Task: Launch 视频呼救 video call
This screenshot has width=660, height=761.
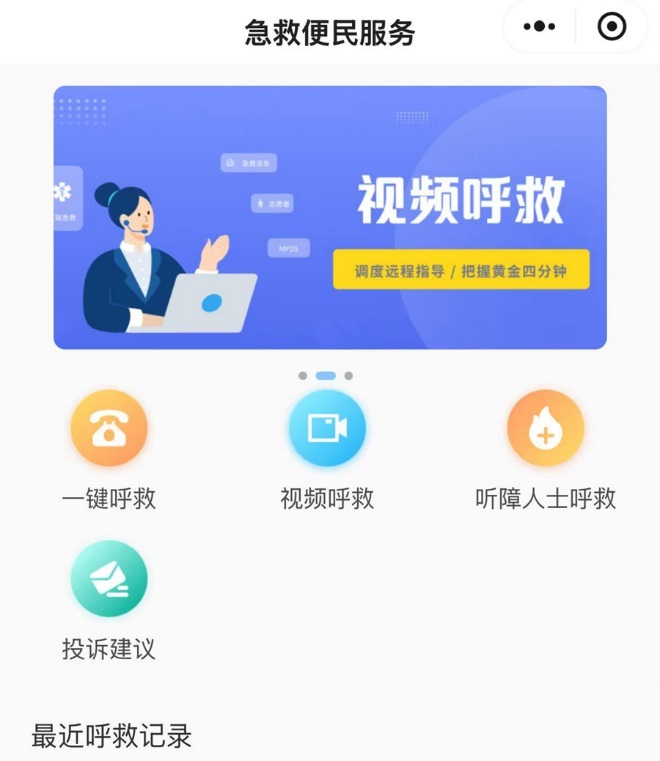Action: (327, 429)
